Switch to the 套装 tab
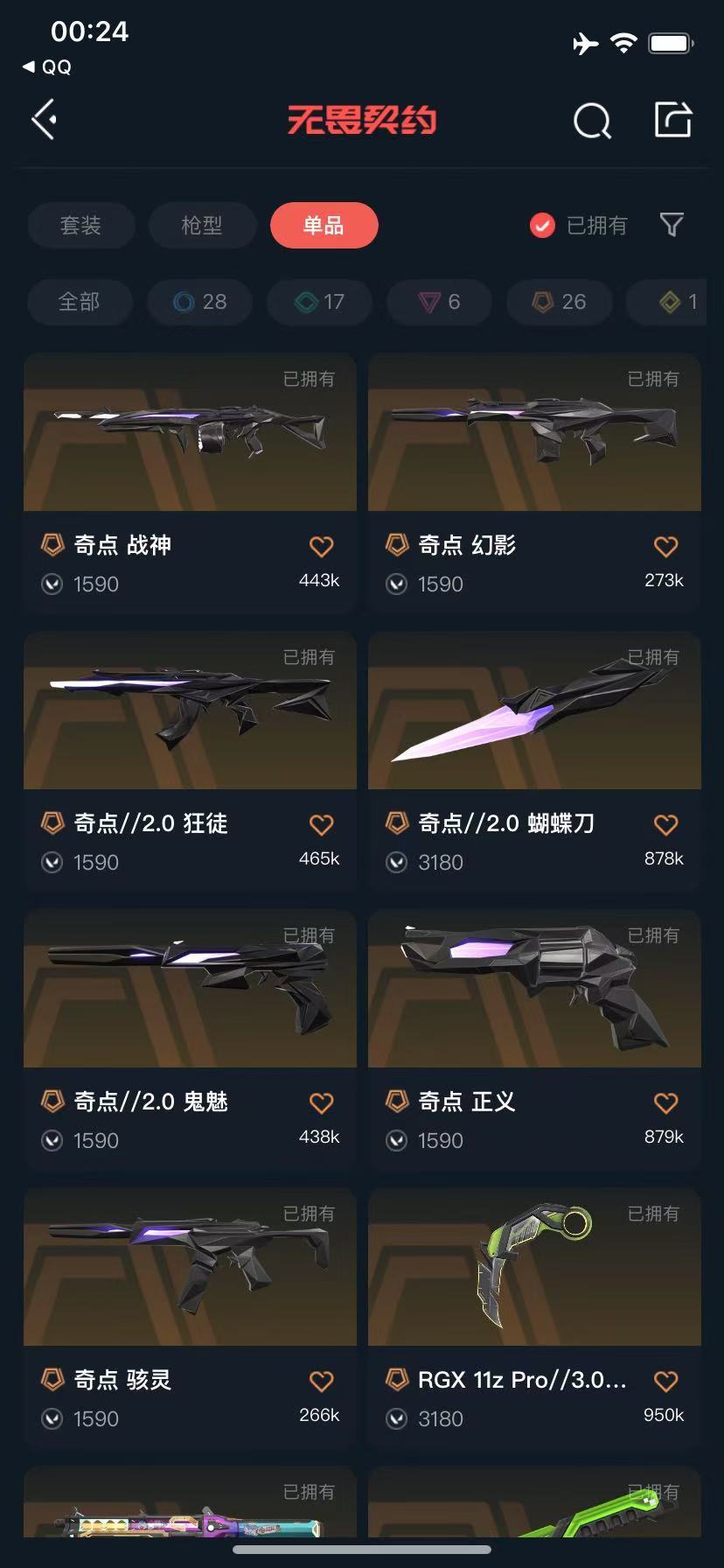Image resolution: width=724 pixels, height=1568 pixels. [80, 226]
